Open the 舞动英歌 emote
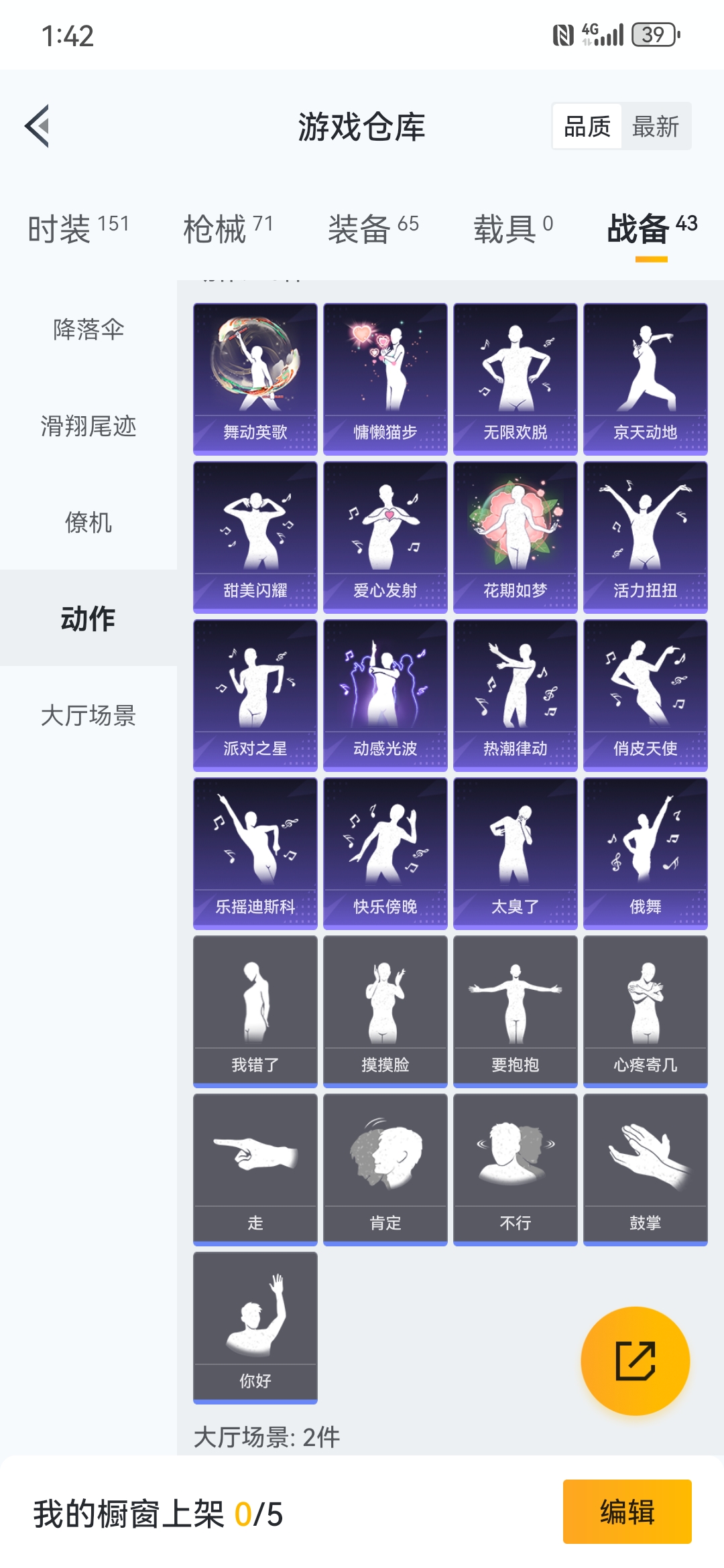 tap(255, 379)
